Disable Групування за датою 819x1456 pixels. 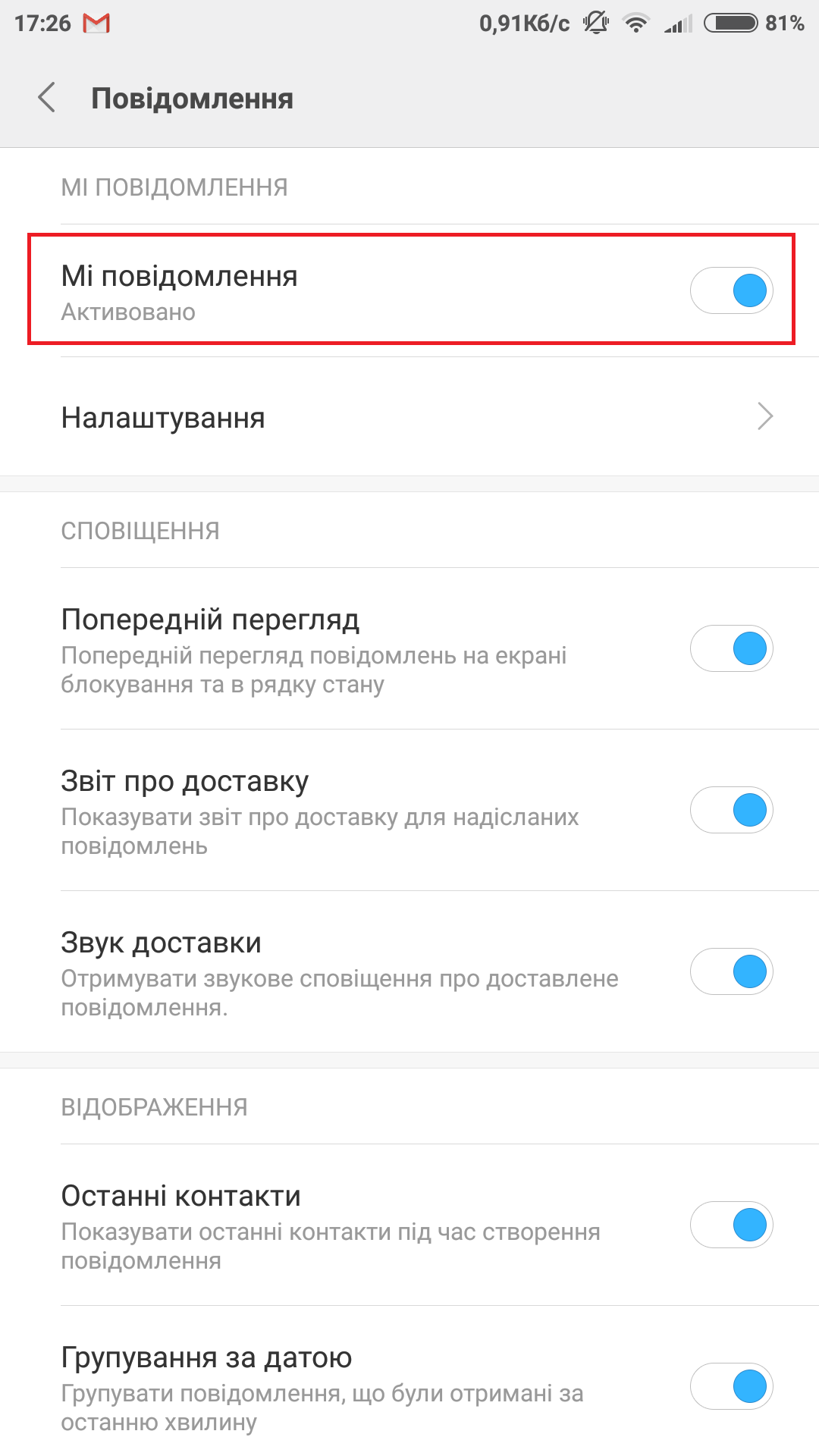coord(731,1386)
